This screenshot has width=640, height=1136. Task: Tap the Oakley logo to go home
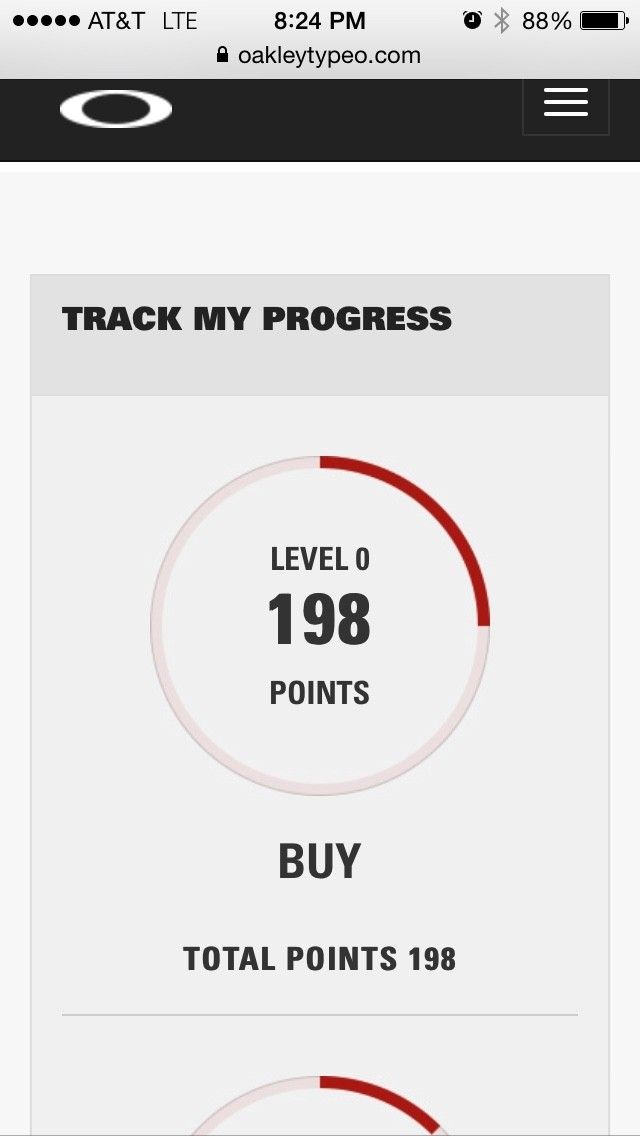(x=116, y=109)
